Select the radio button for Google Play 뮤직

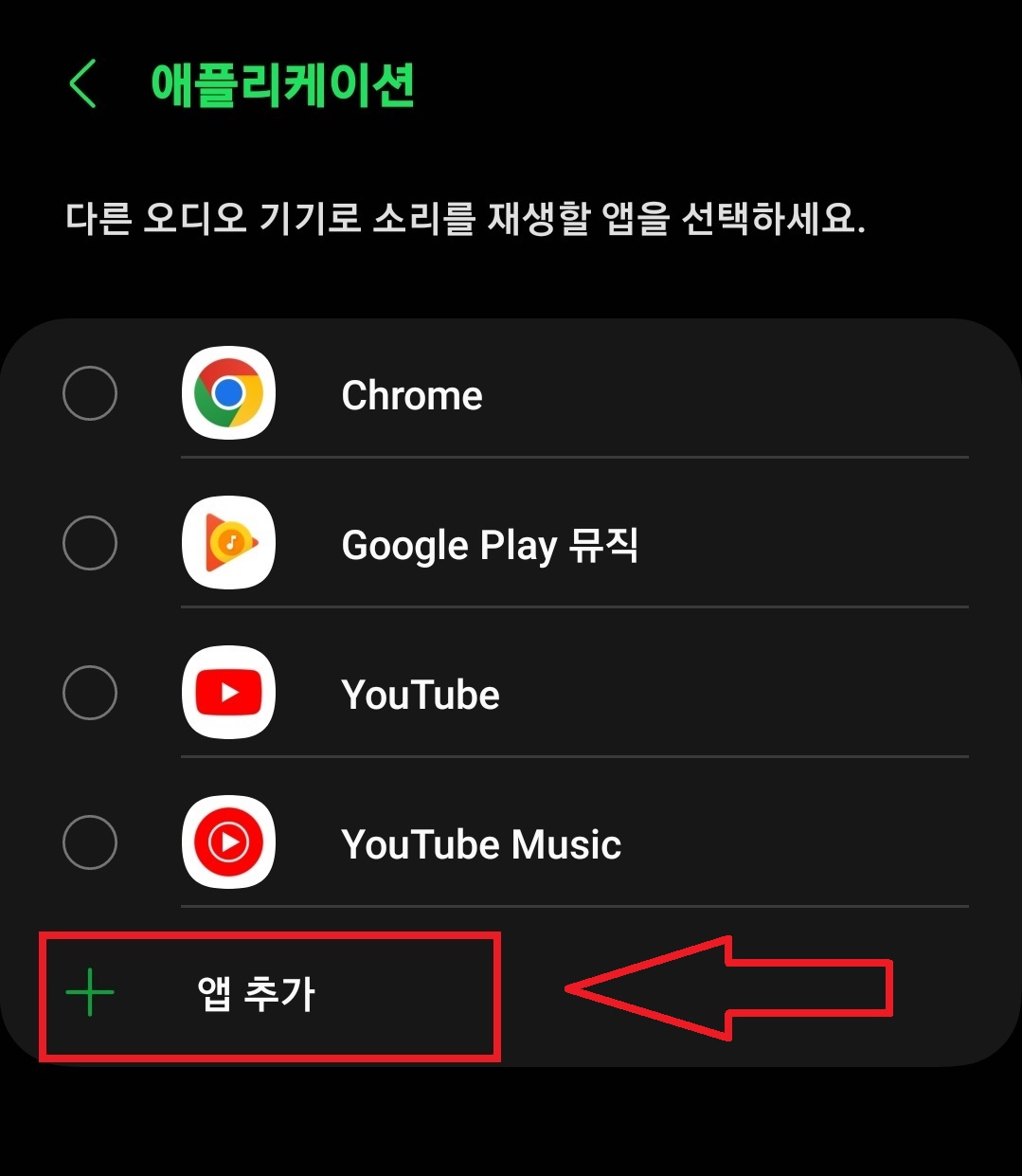[90, 544]
